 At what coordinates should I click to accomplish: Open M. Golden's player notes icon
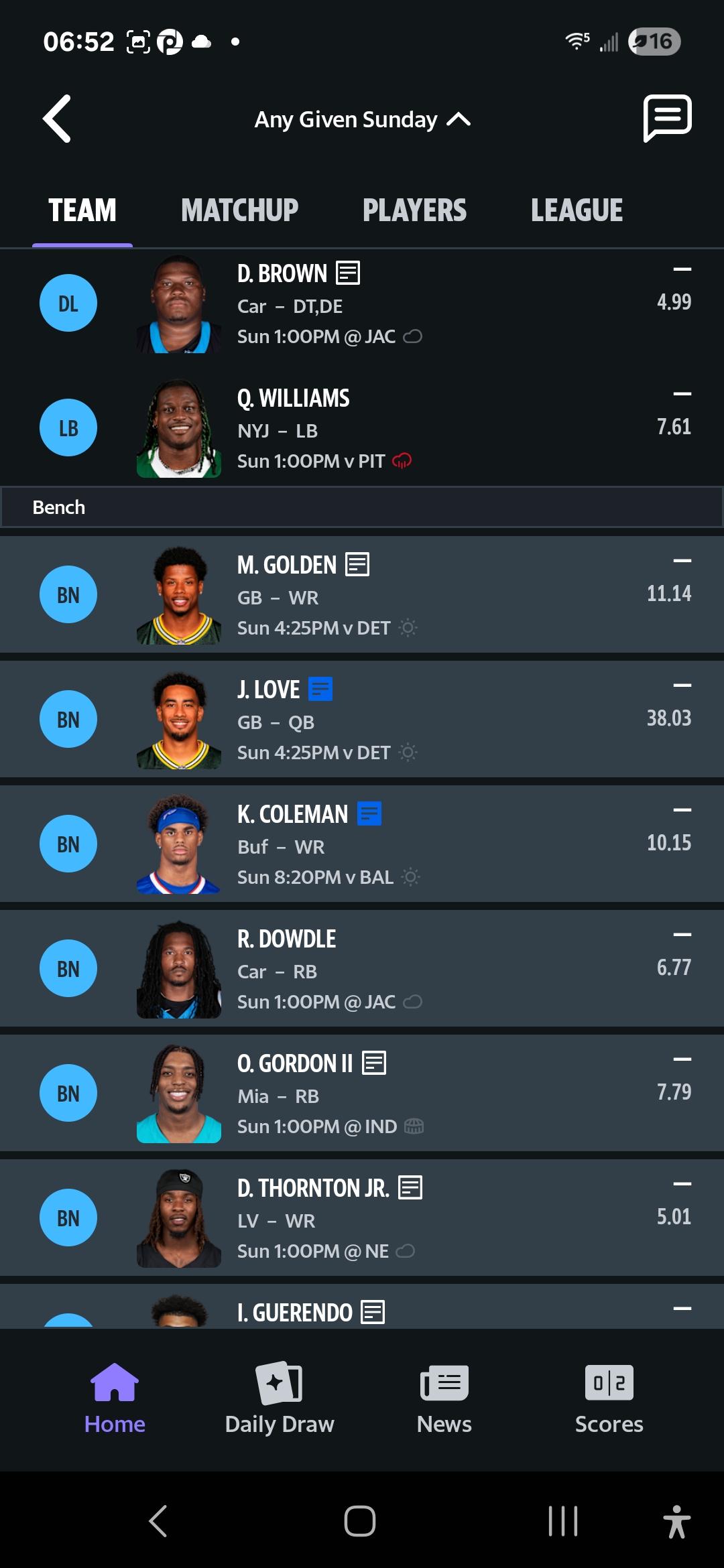tap(357, 564)
